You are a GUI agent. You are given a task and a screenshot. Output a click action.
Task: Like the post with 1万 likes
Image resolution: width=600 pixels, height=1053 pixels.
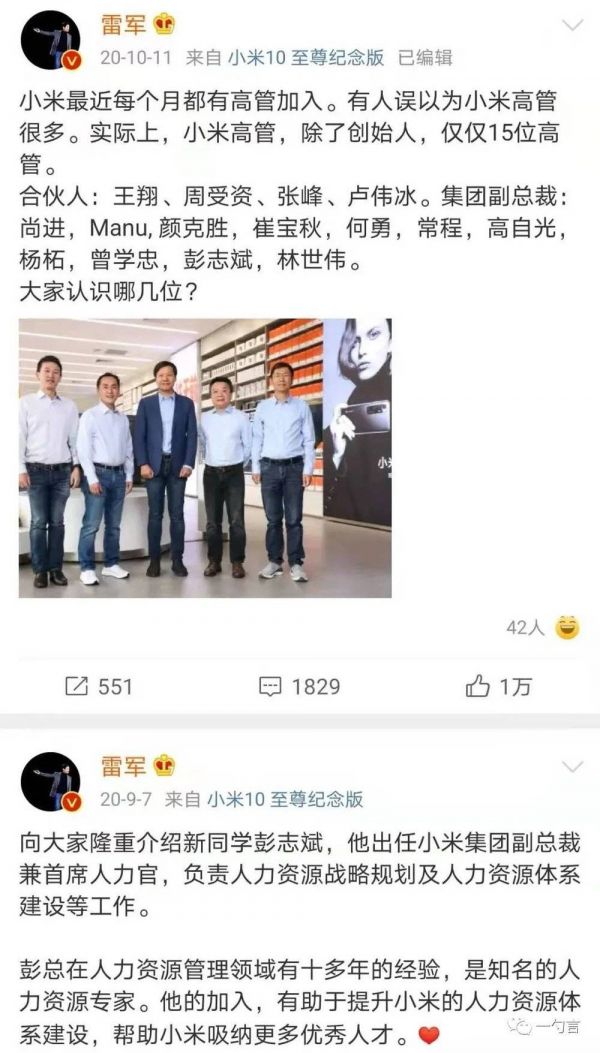click(498, 686)
